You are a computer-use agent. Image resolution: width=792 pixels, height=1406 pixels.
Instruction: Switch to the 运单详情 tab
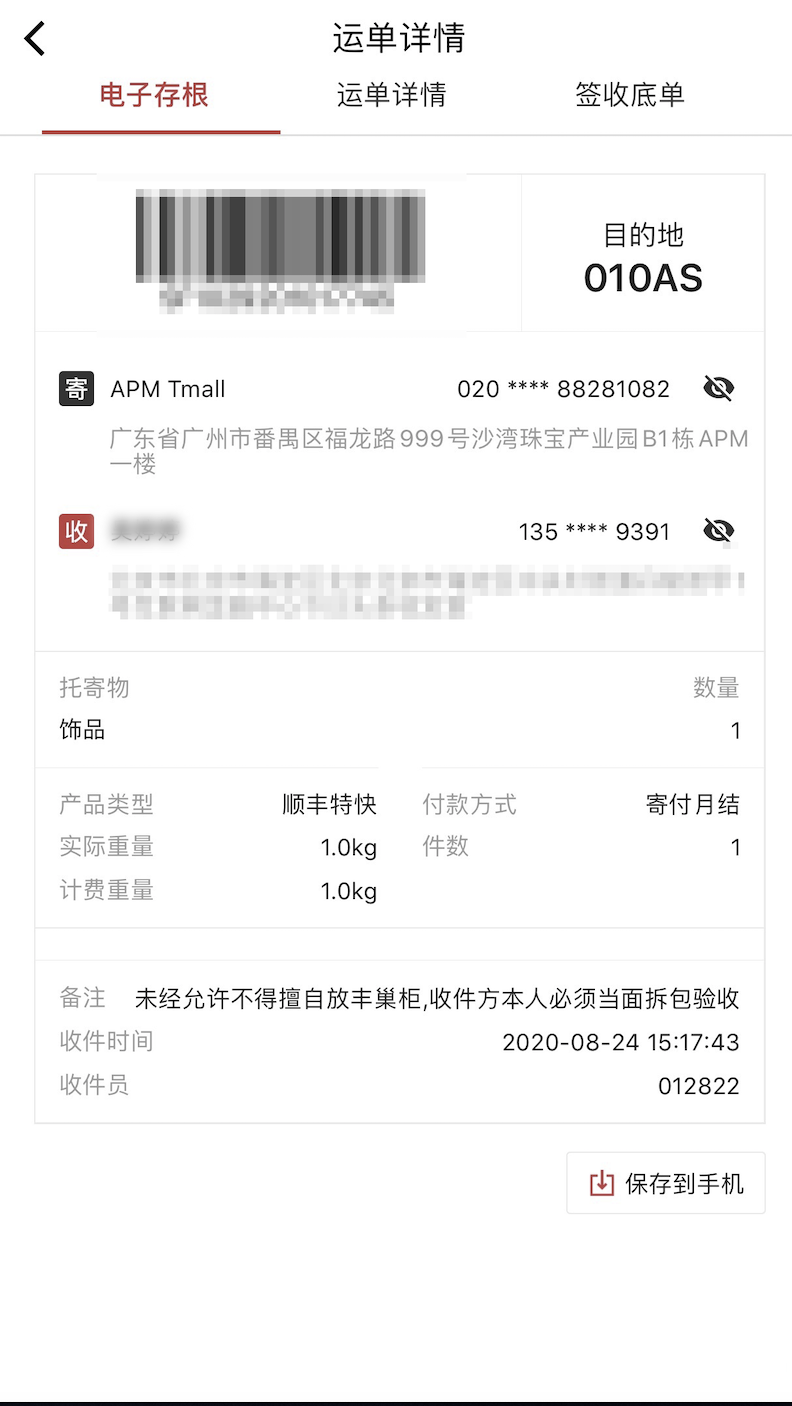coord(390,95)
